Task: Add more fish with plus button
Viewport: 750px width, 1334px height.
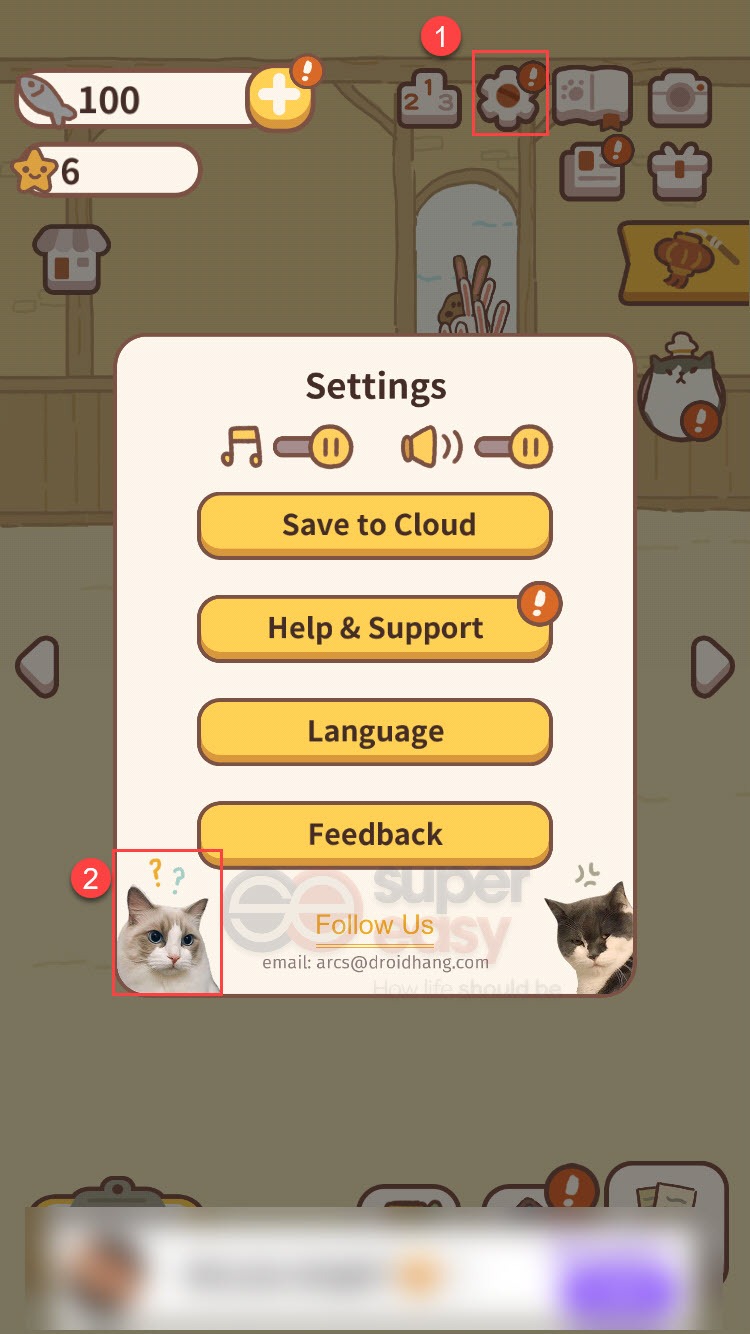Action: pos(279,99)
